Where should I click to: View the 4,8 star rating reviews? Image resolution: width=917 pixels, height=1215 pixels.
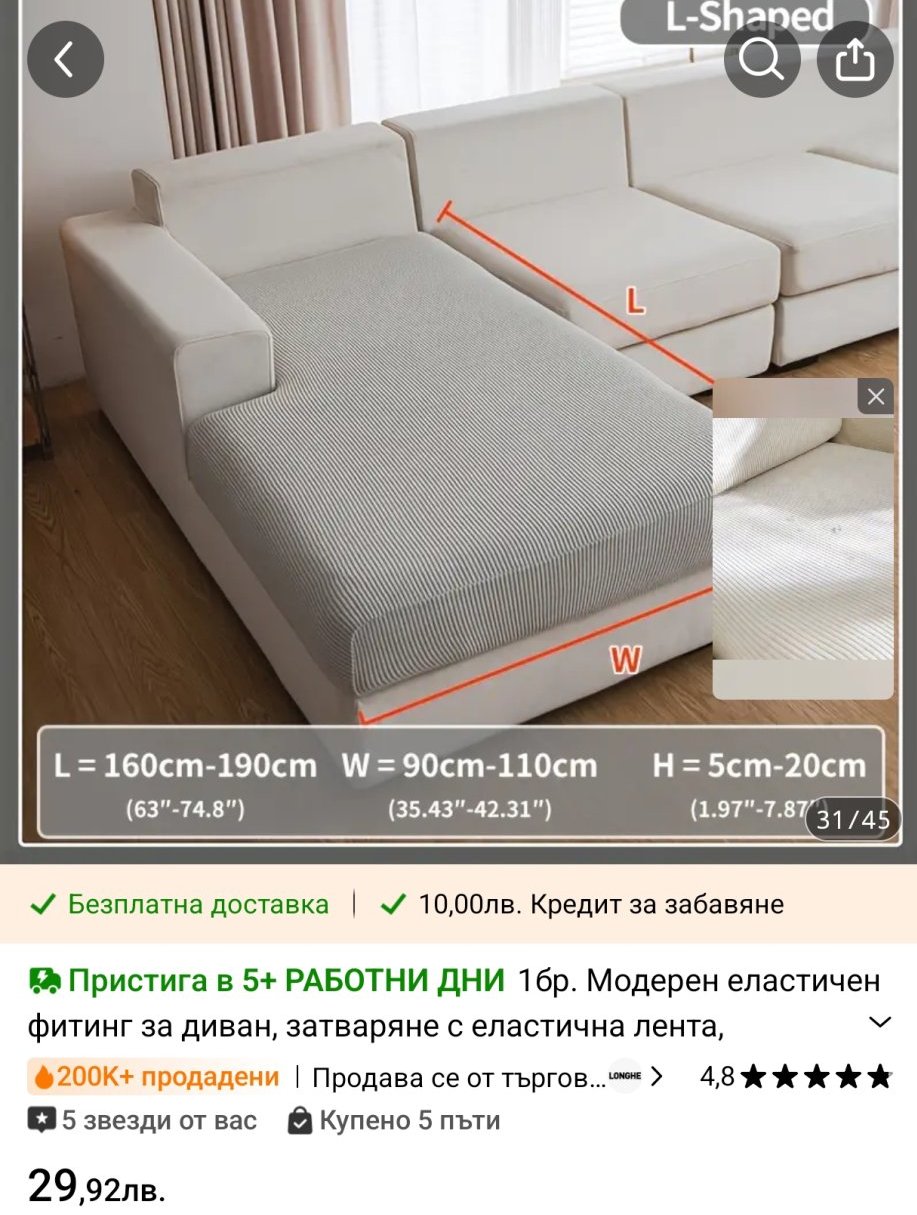pyautogui.click(x=795, y=1077)
